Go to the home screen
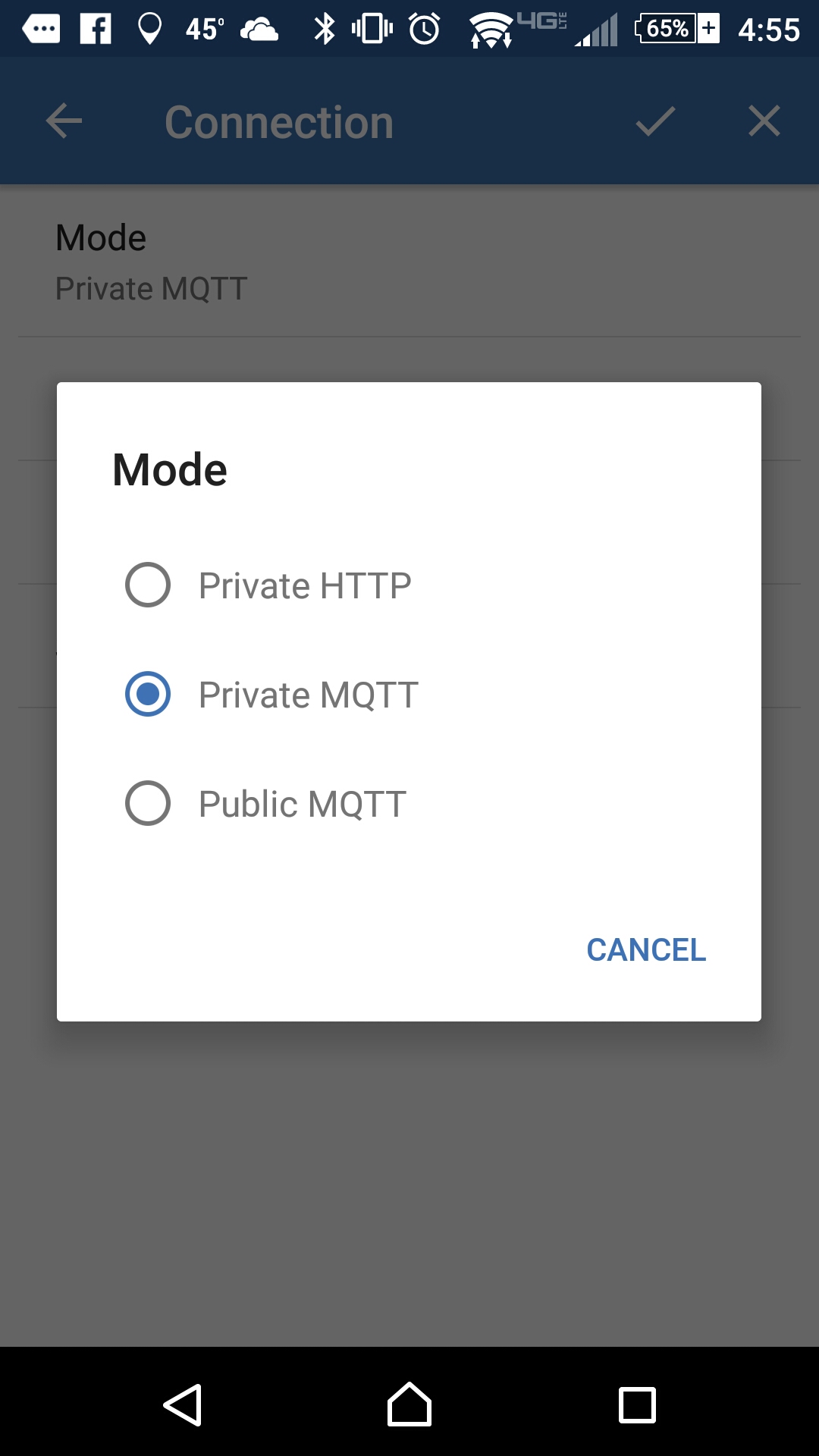This screenshot has width=819, height=1456. [409, 1404]
